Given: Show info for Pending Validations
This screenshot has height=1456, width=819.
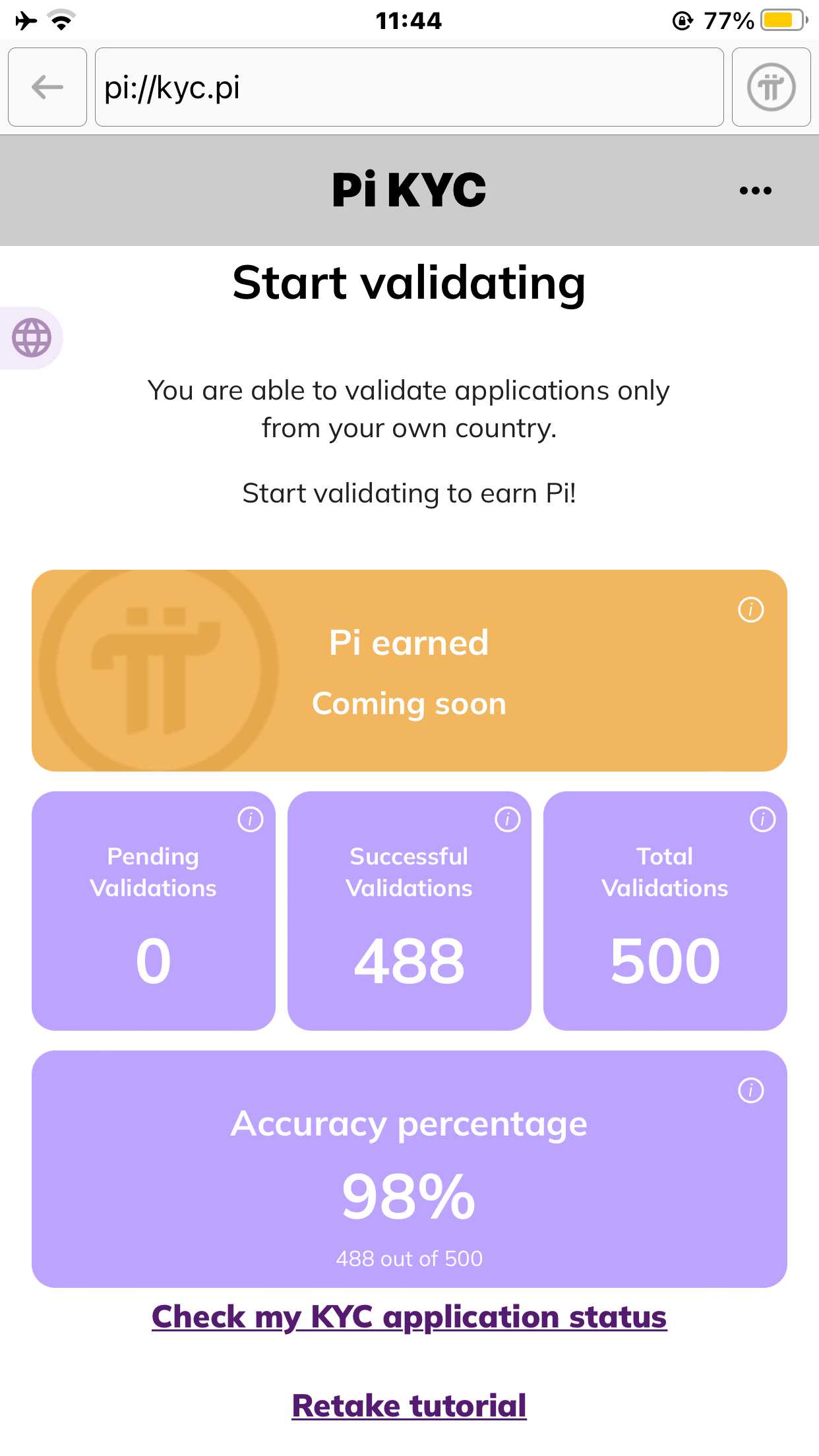Looking at the screenshot, I should tap(250, 820).
